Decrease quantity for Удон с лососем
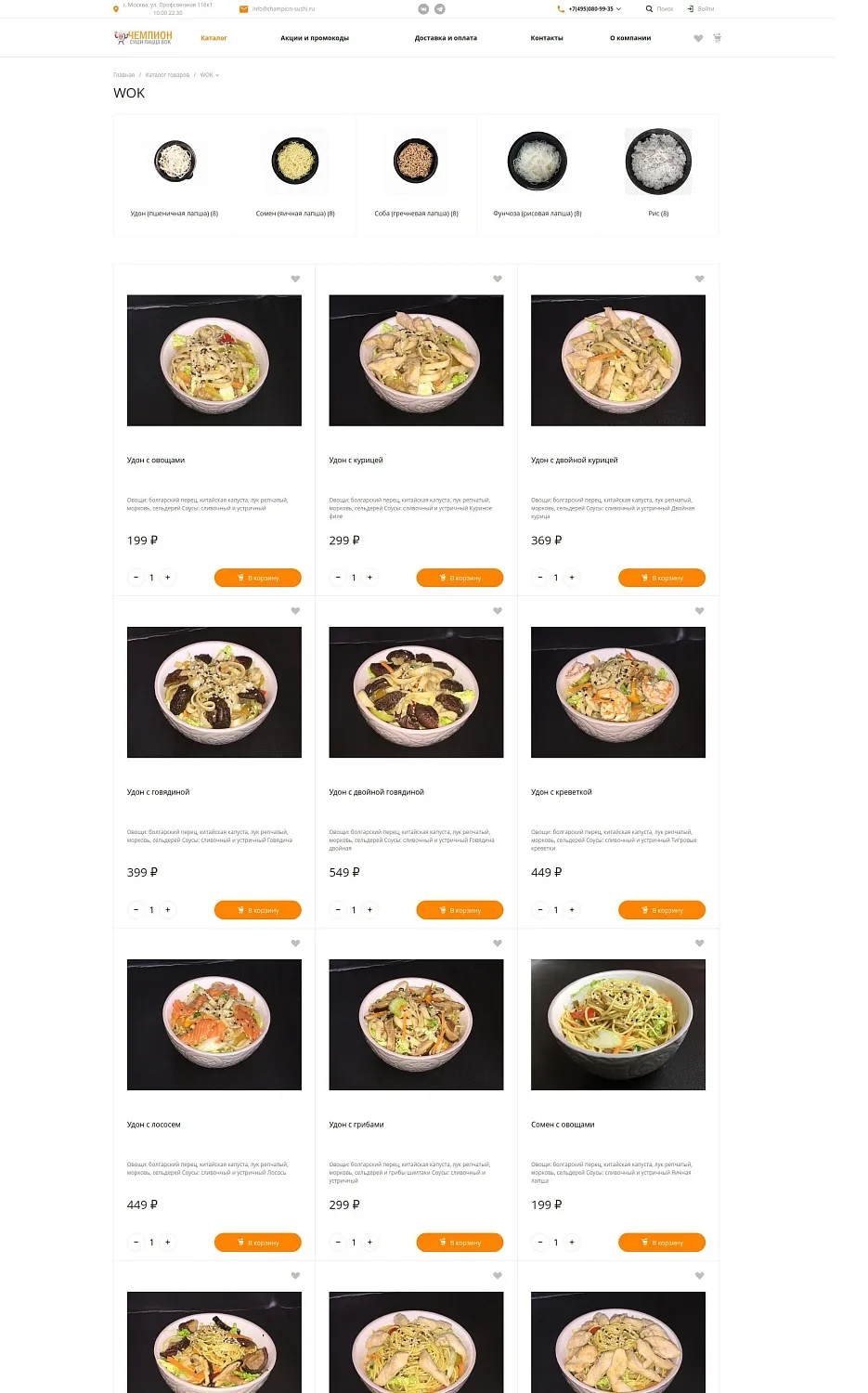This screenshot has width=868, height=1393. [x=136, y=1242]
